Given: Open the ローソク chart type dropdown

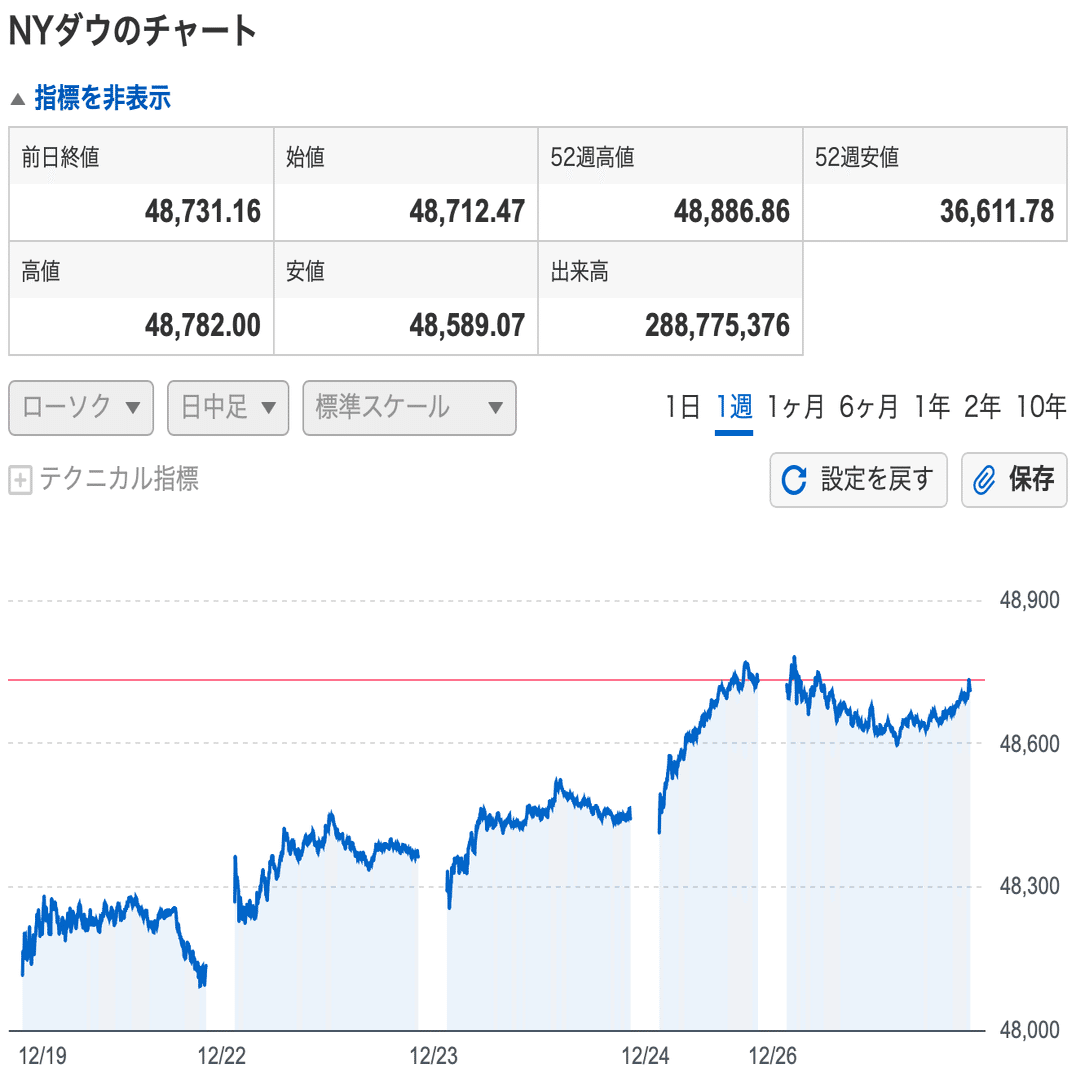Looking at the screenshot, I should [x=81, y=408].
